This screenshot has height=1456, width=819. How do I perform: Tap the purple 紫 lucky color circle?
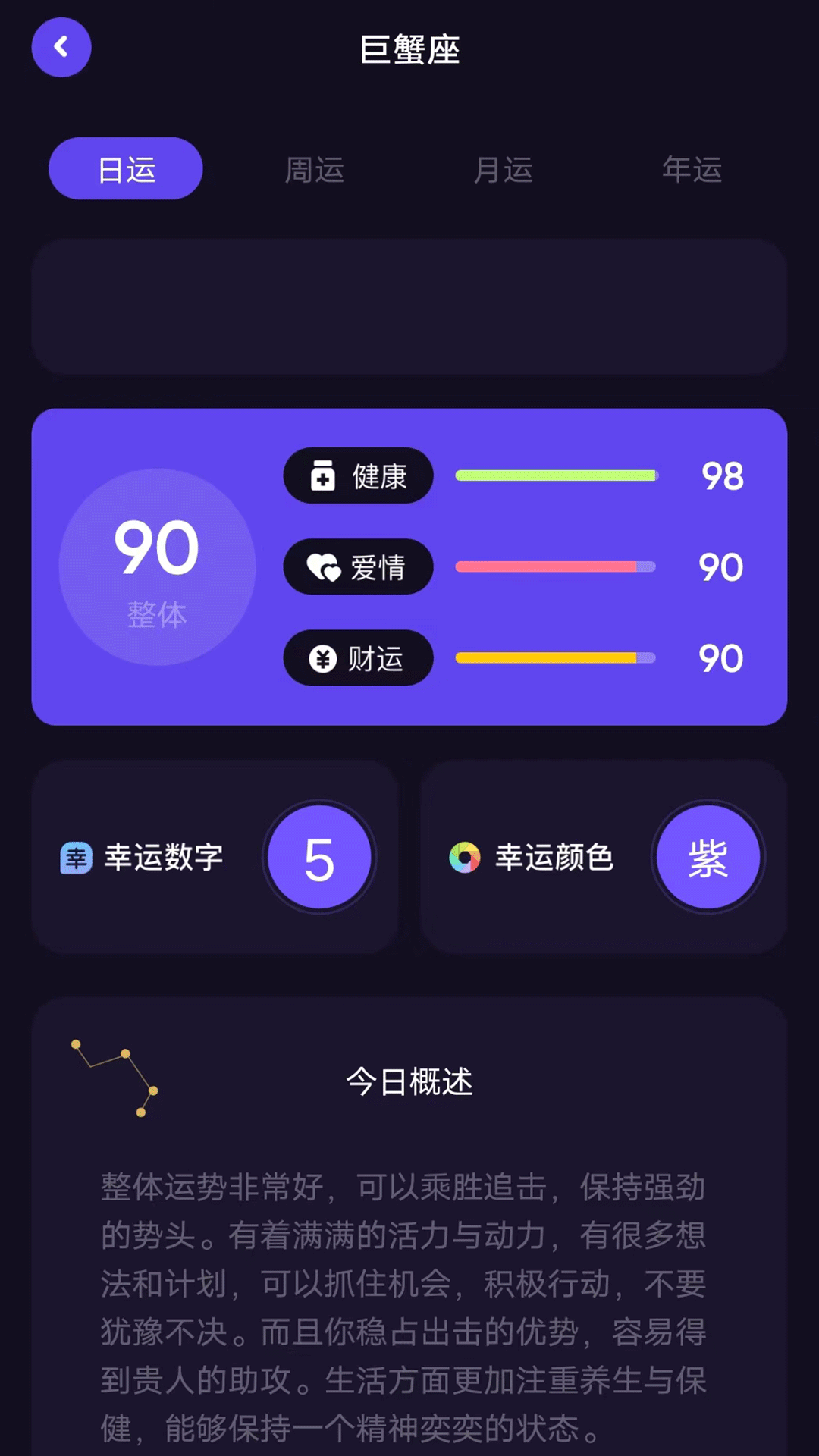708,856
